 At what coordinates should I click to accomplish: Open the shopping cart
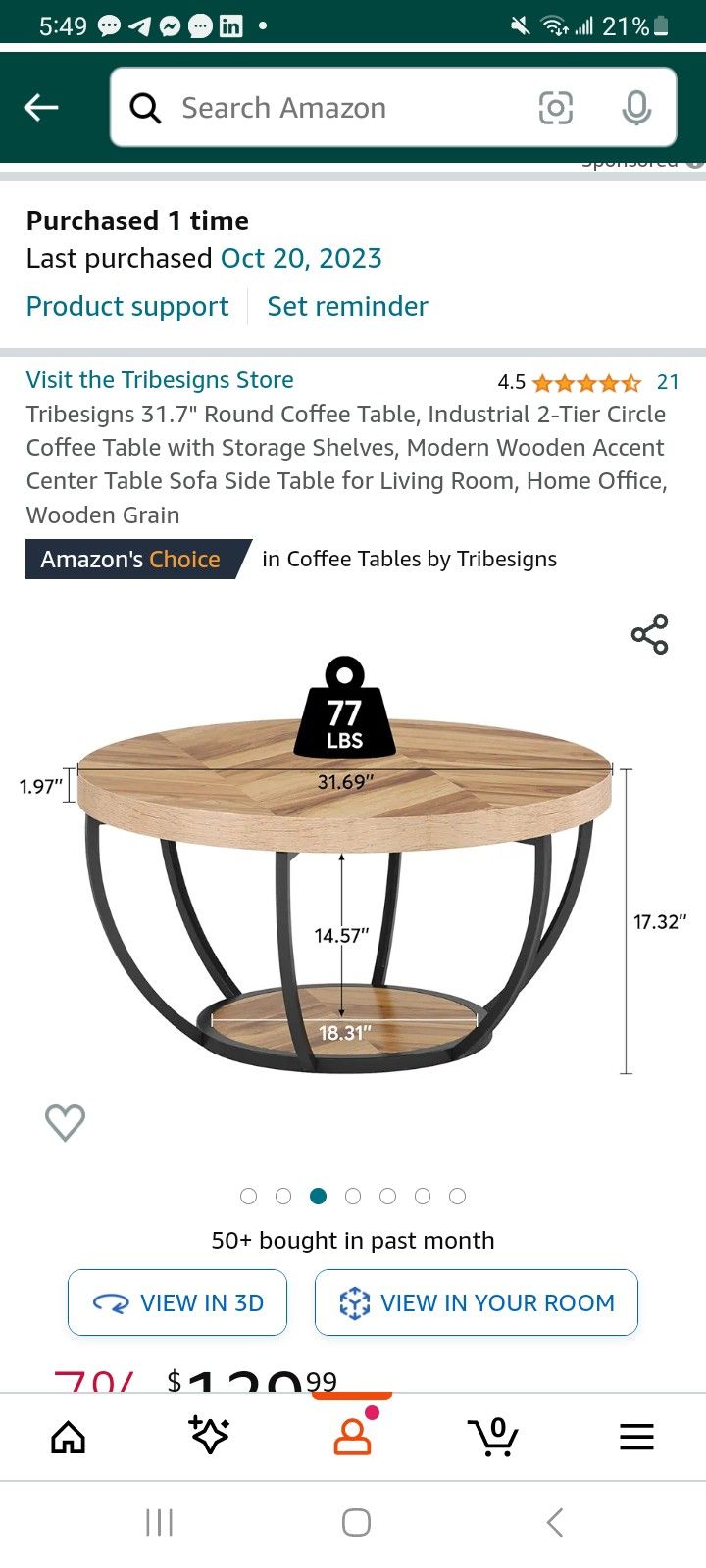494,1437
